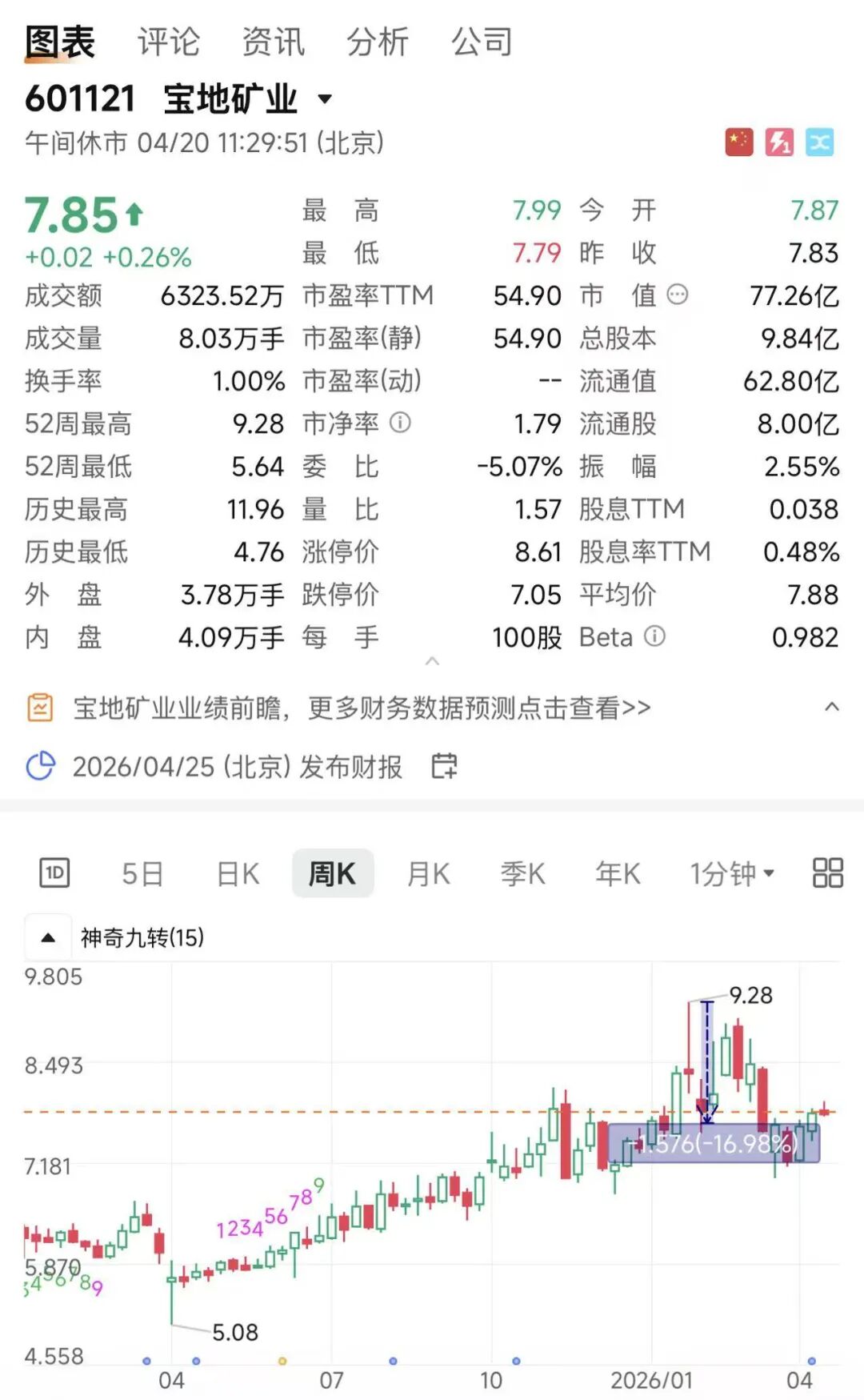The width and height of the screenshot is (864, 1400).
Task: Collapse the earnings preview banner
Action: [x=832, y=707]
